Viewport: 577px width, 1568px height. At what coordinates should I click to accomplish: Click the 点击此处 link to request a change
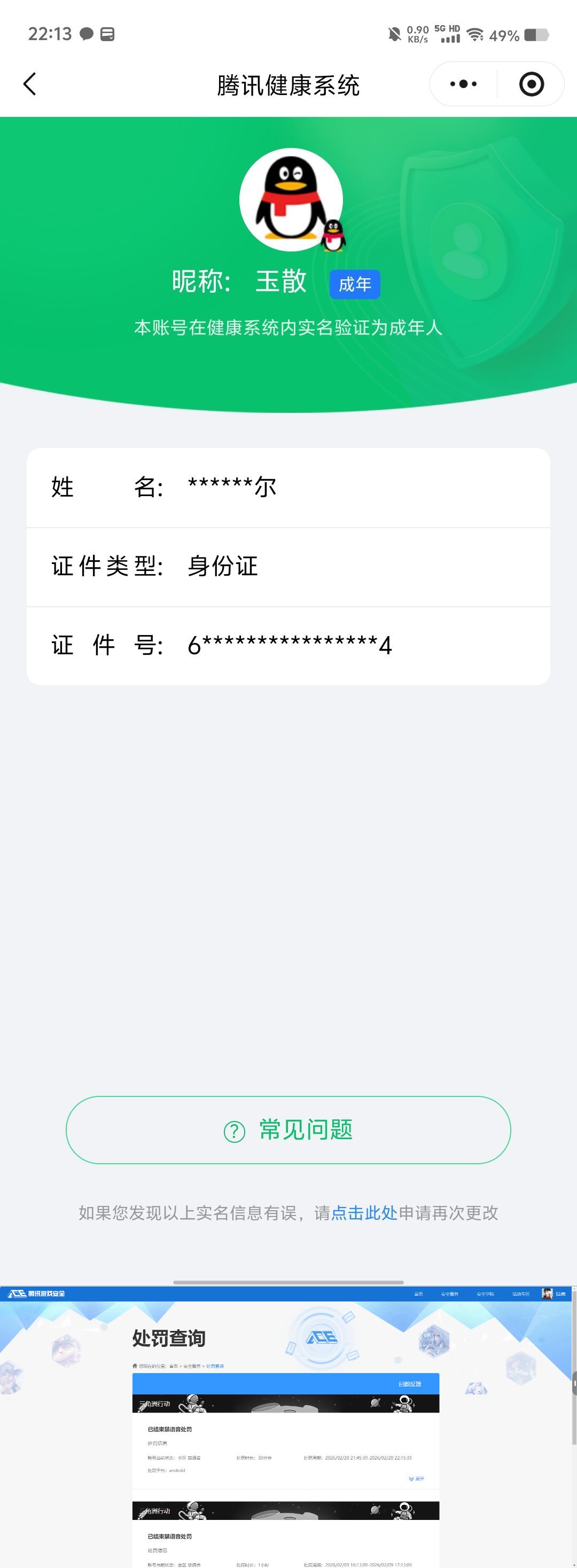pyautogui.click(x=363, y=1213)
